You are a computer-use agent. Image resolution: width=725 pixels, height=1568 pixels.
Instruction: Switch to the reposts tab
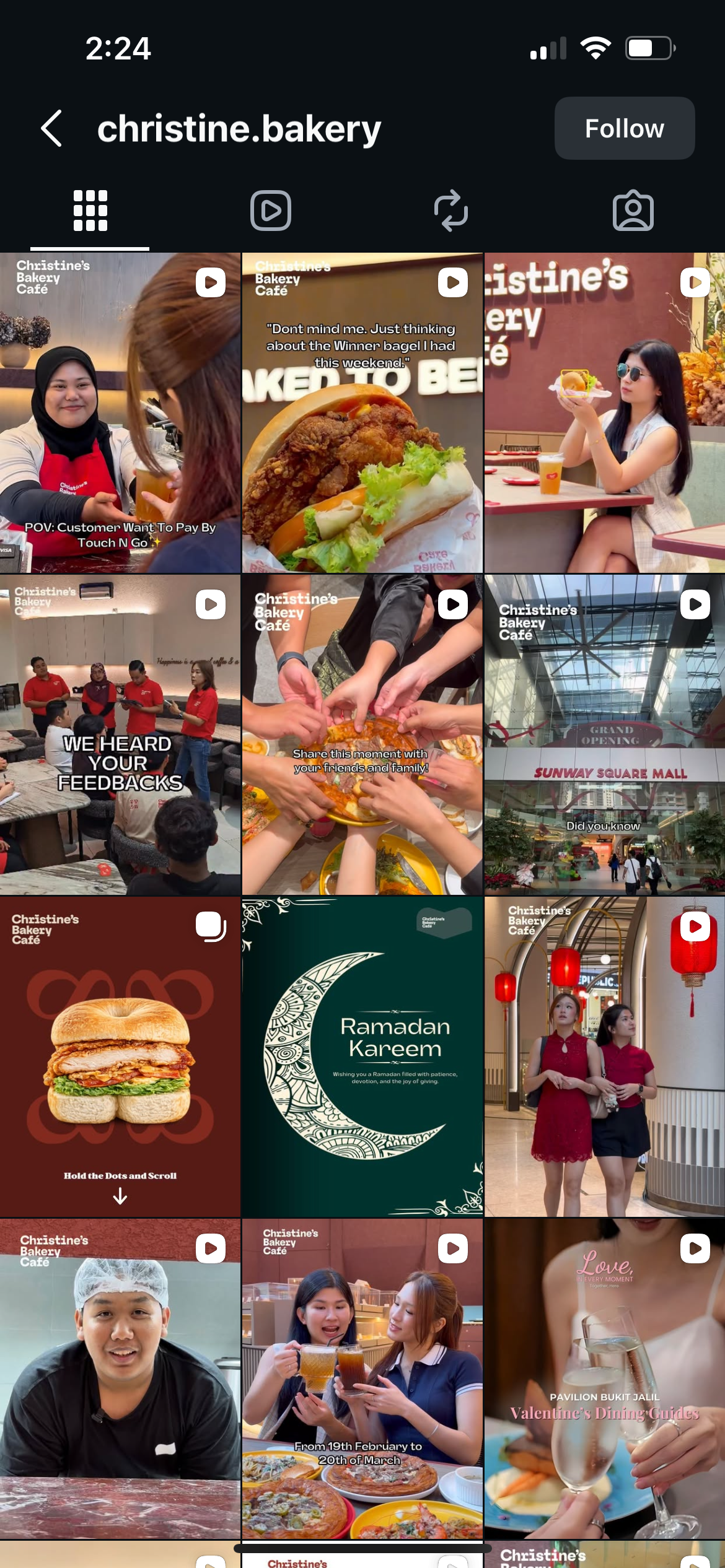pyautogui.click(x=451, y=211)
